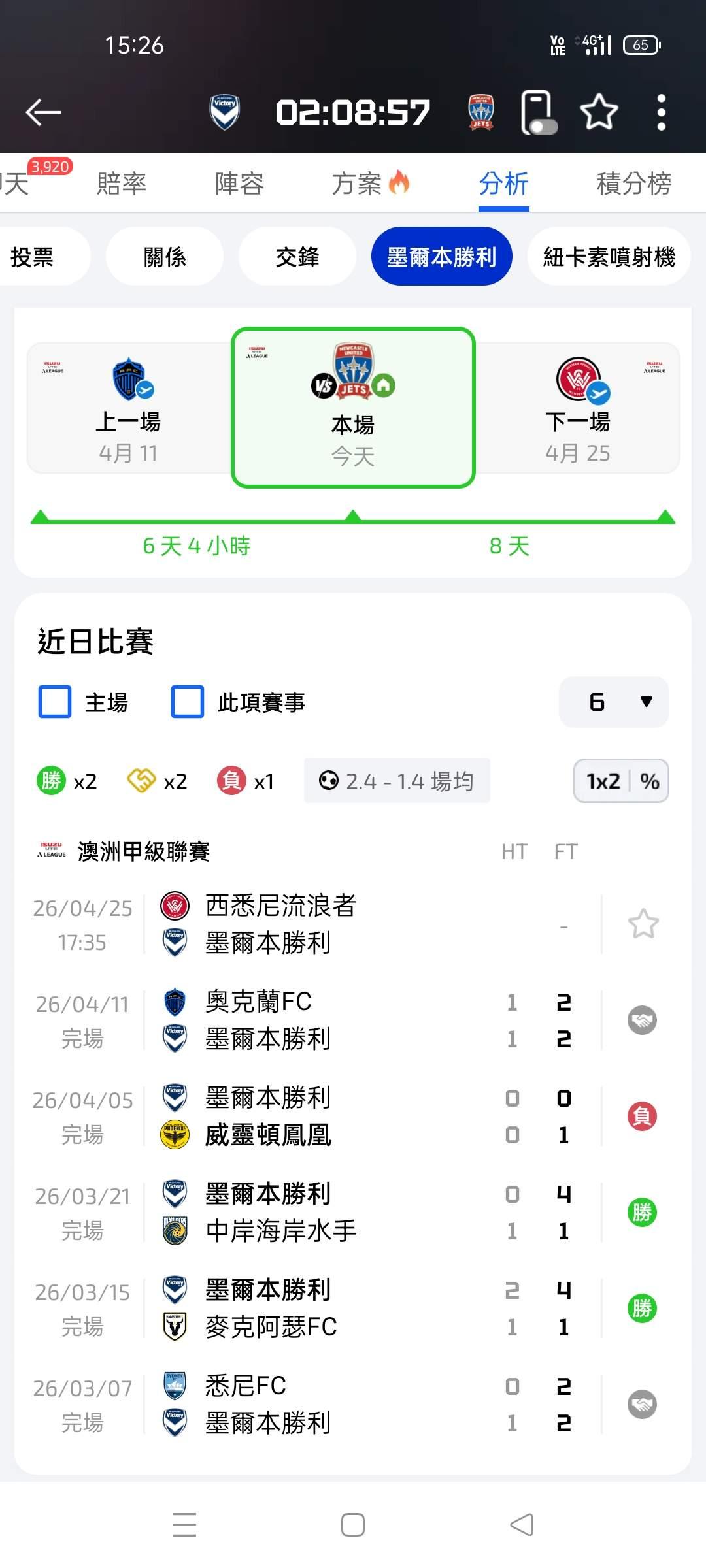Select the 交鋒 chip
Image resolution: width=706 pixels, height=1568 pixels.
point(297,257)
